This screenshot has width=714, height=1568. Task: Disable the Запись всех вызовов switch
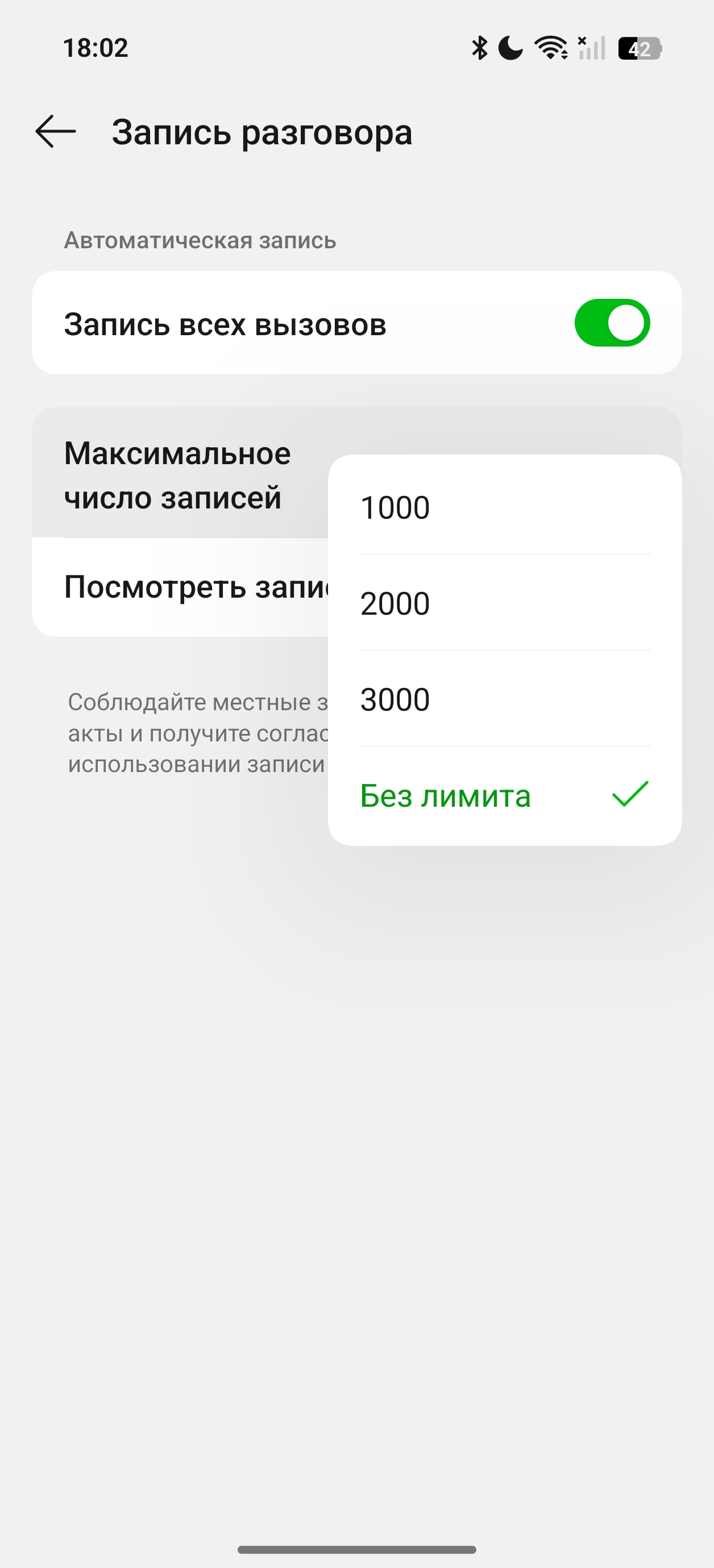click(612, 323)
